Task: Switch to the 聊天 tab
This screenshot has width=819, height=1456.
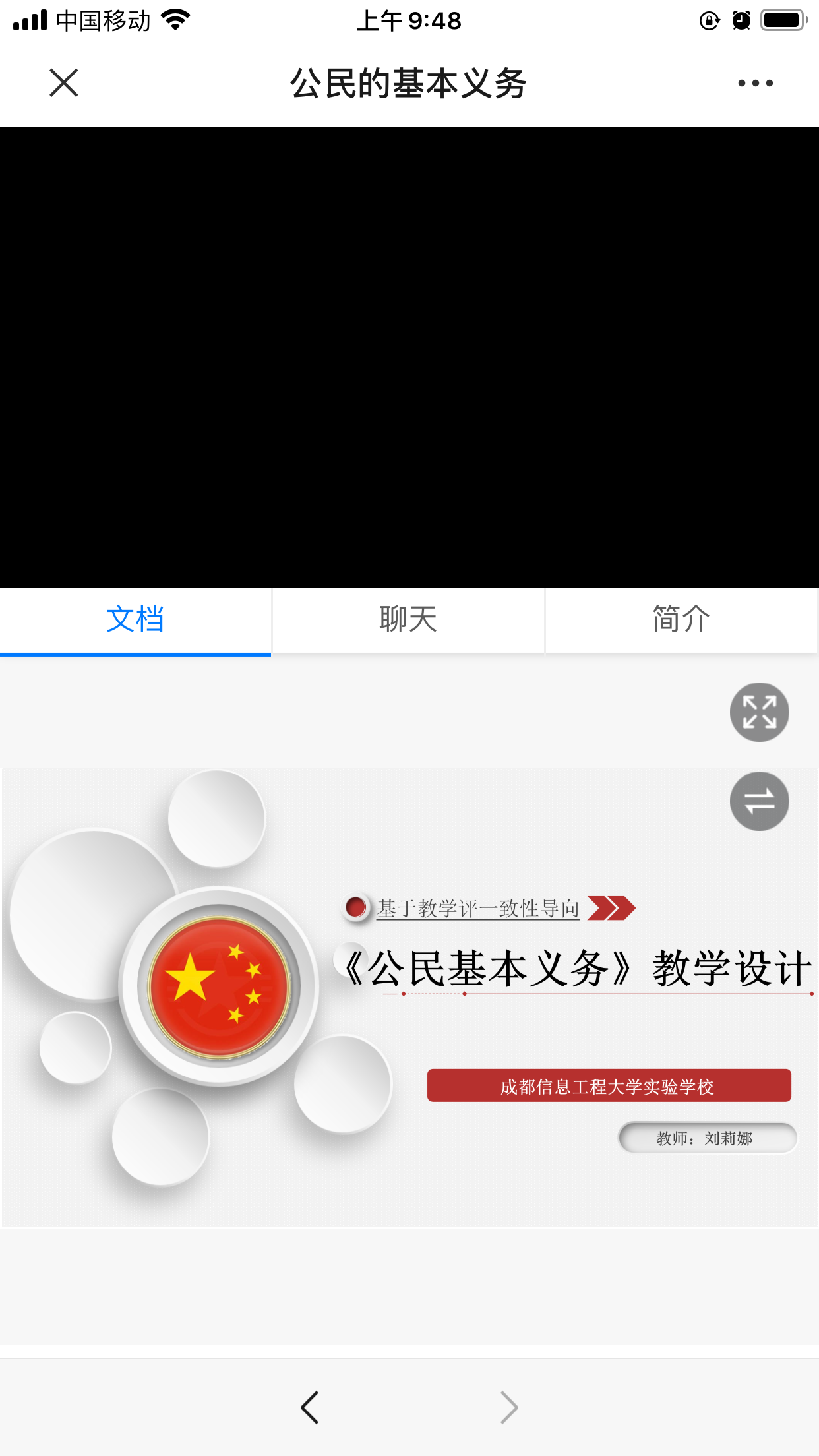Action: [x=408, y=620]
